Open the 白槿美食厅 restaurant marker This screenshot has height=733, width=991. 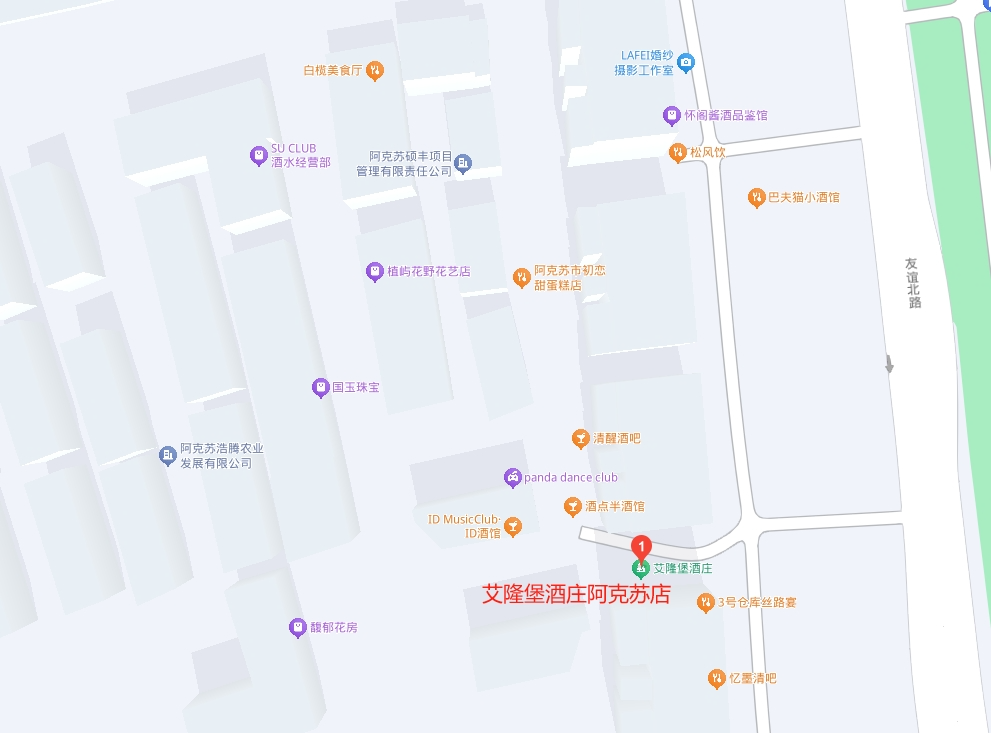click(x=375, y=70)
